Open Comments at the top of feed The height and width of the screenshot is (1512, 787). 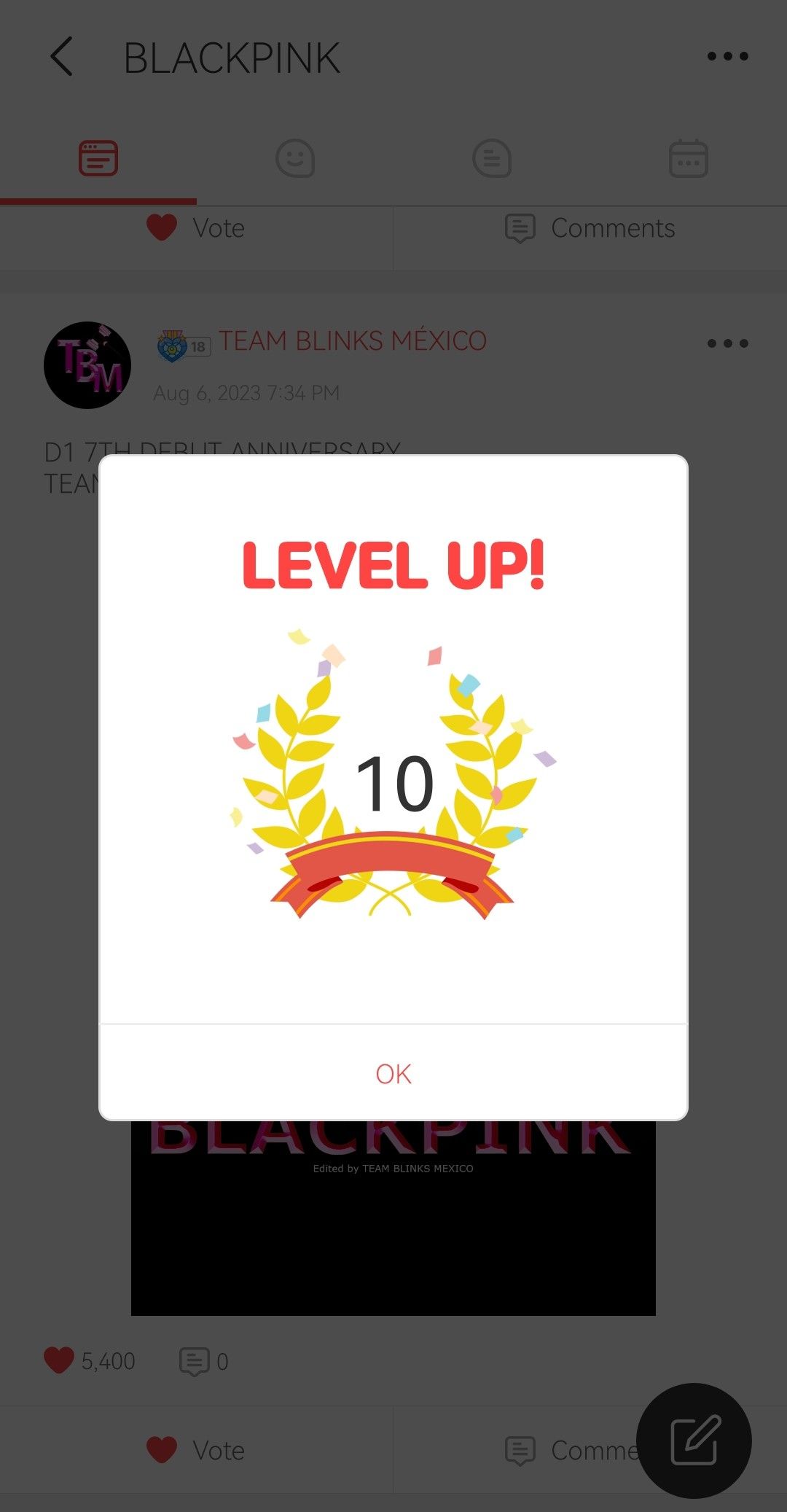pyautogui.click(x=590, y=228)
